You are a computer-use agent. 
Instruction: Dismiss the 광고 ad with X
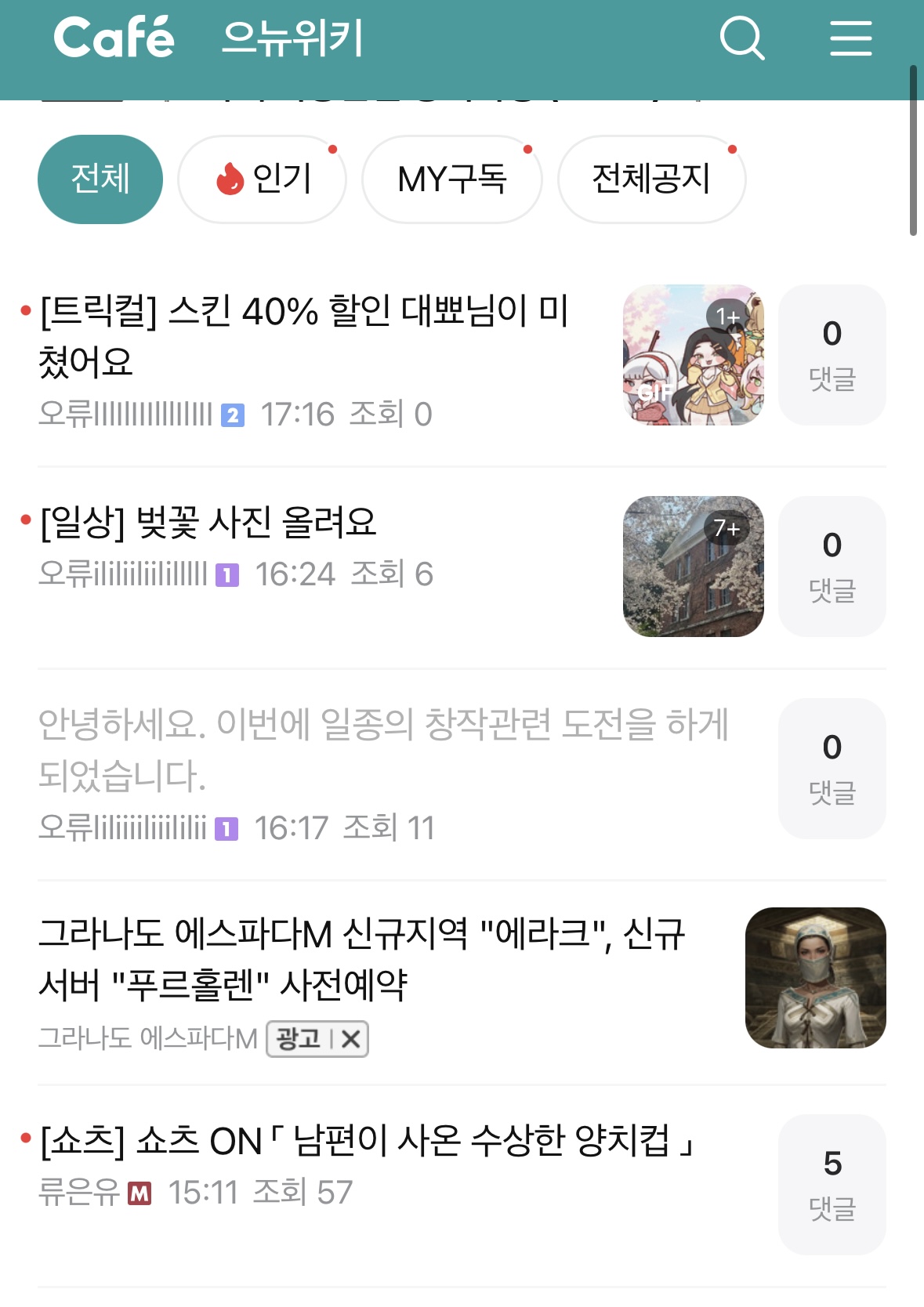click(351, 1039)
